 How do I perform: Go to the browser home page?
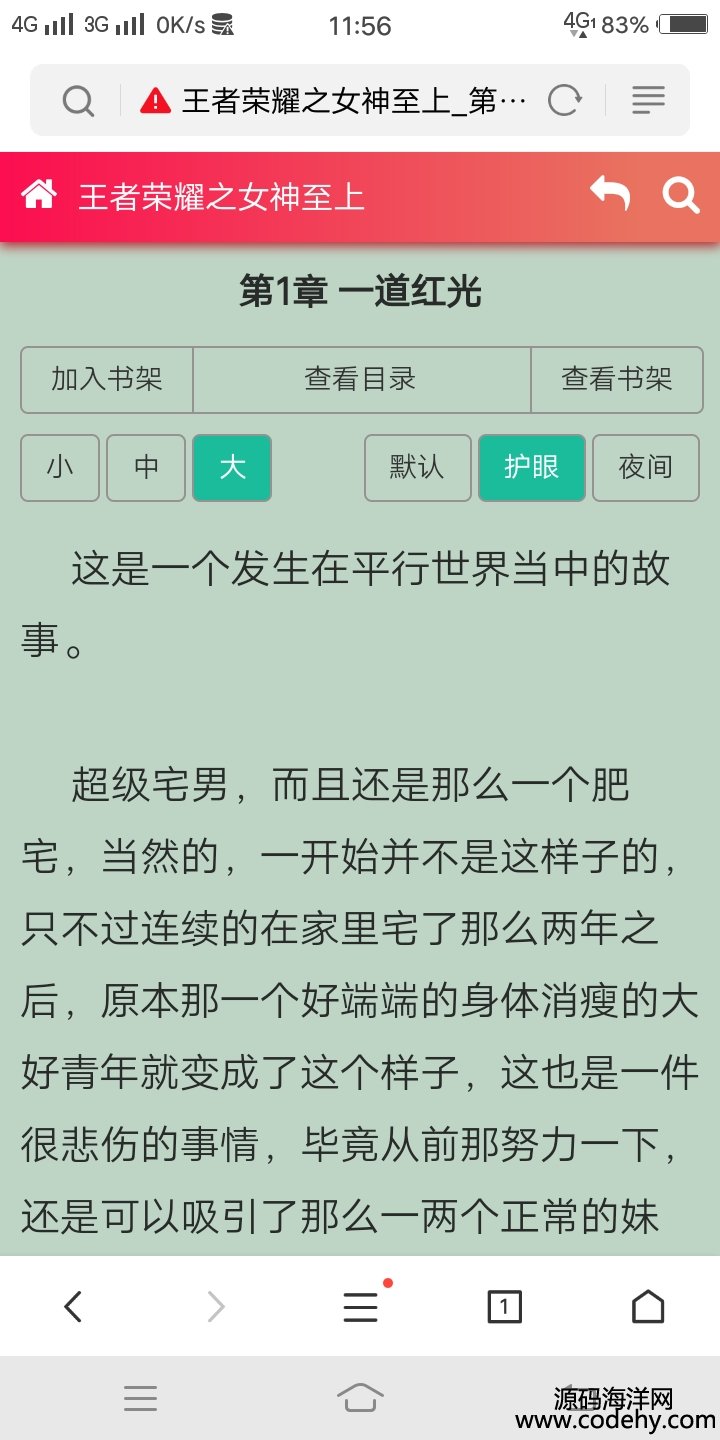[648, 1306]
